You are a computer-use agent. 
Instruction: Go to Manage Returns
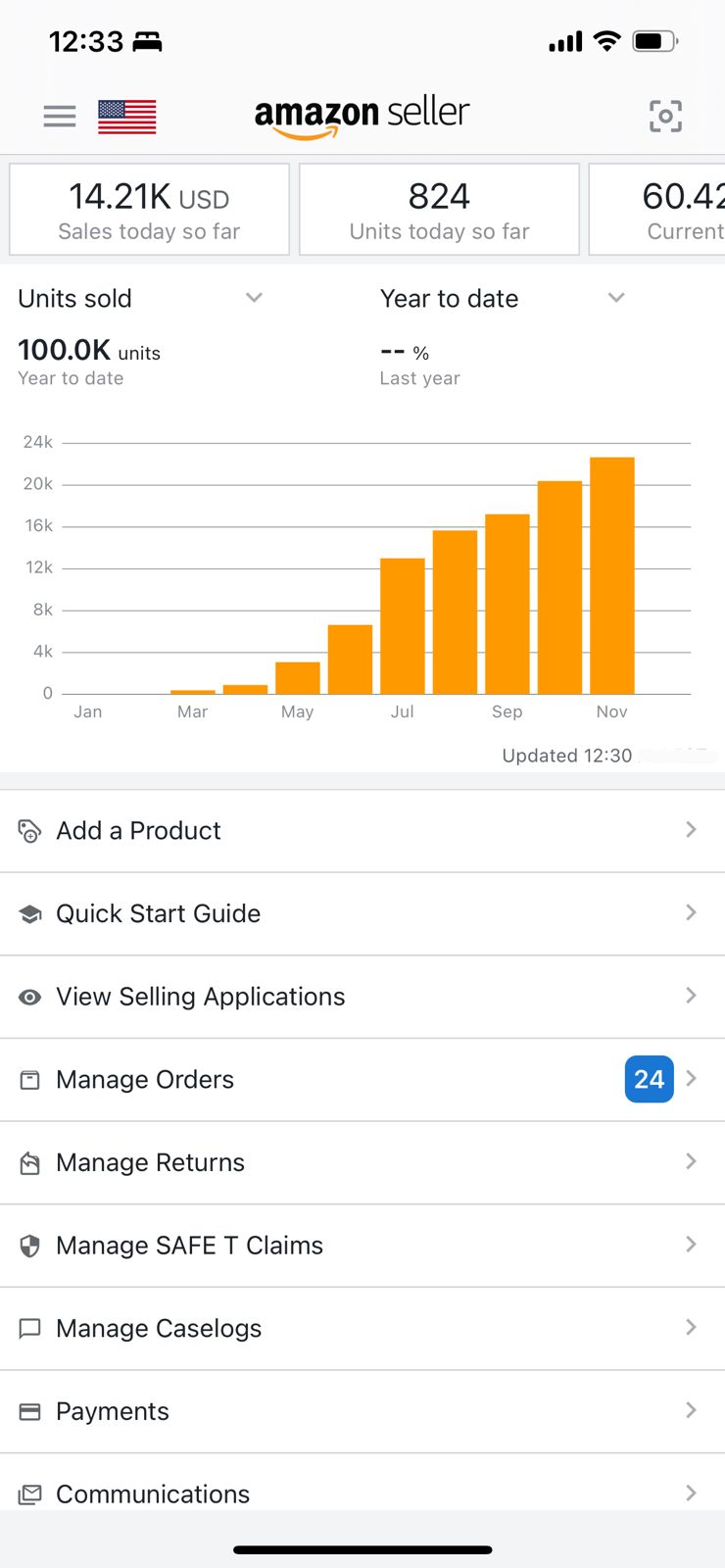(362, 1162)
